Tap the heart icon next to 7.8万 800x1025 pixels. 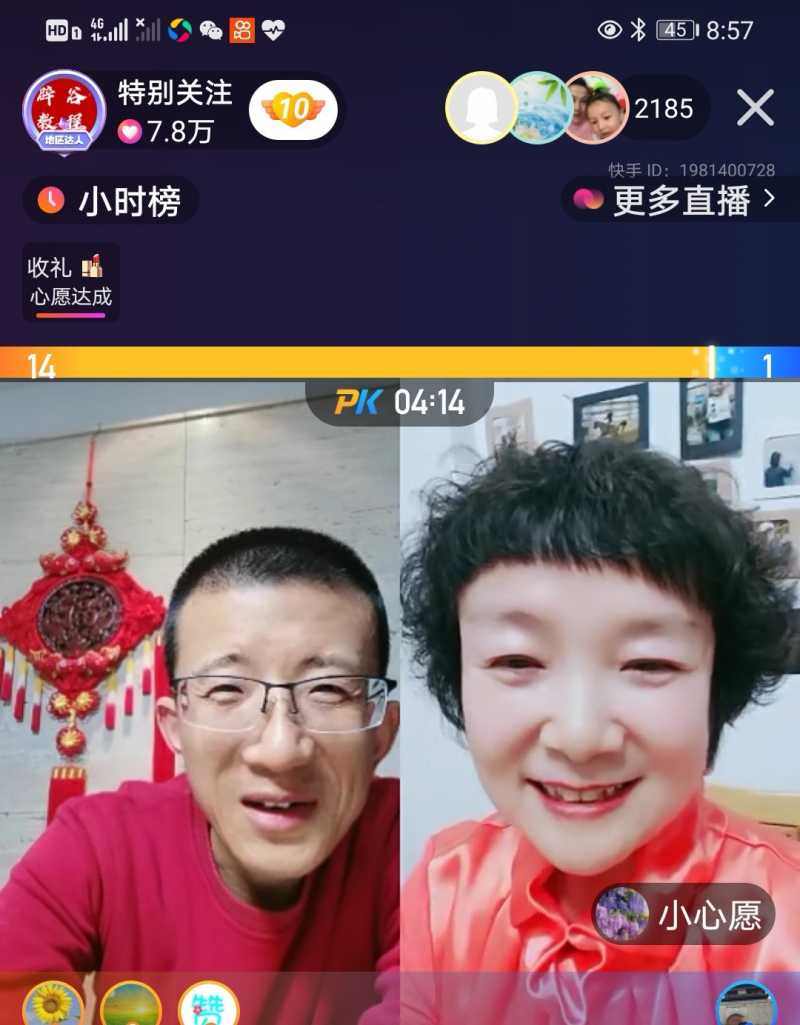[130, 130]
